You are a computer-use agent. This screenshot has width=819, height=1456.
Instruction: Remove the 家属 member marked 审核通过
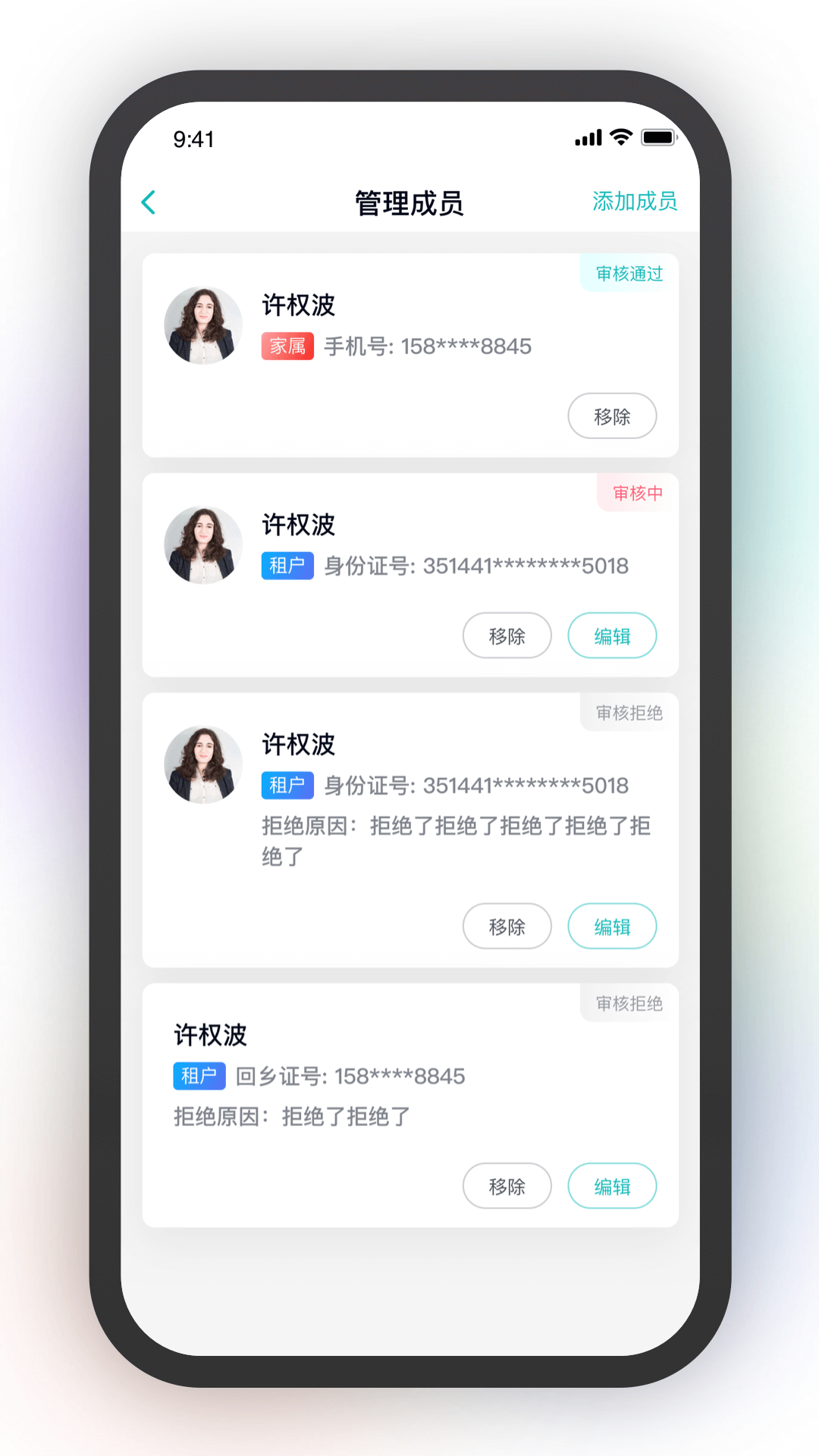[612, 416]
